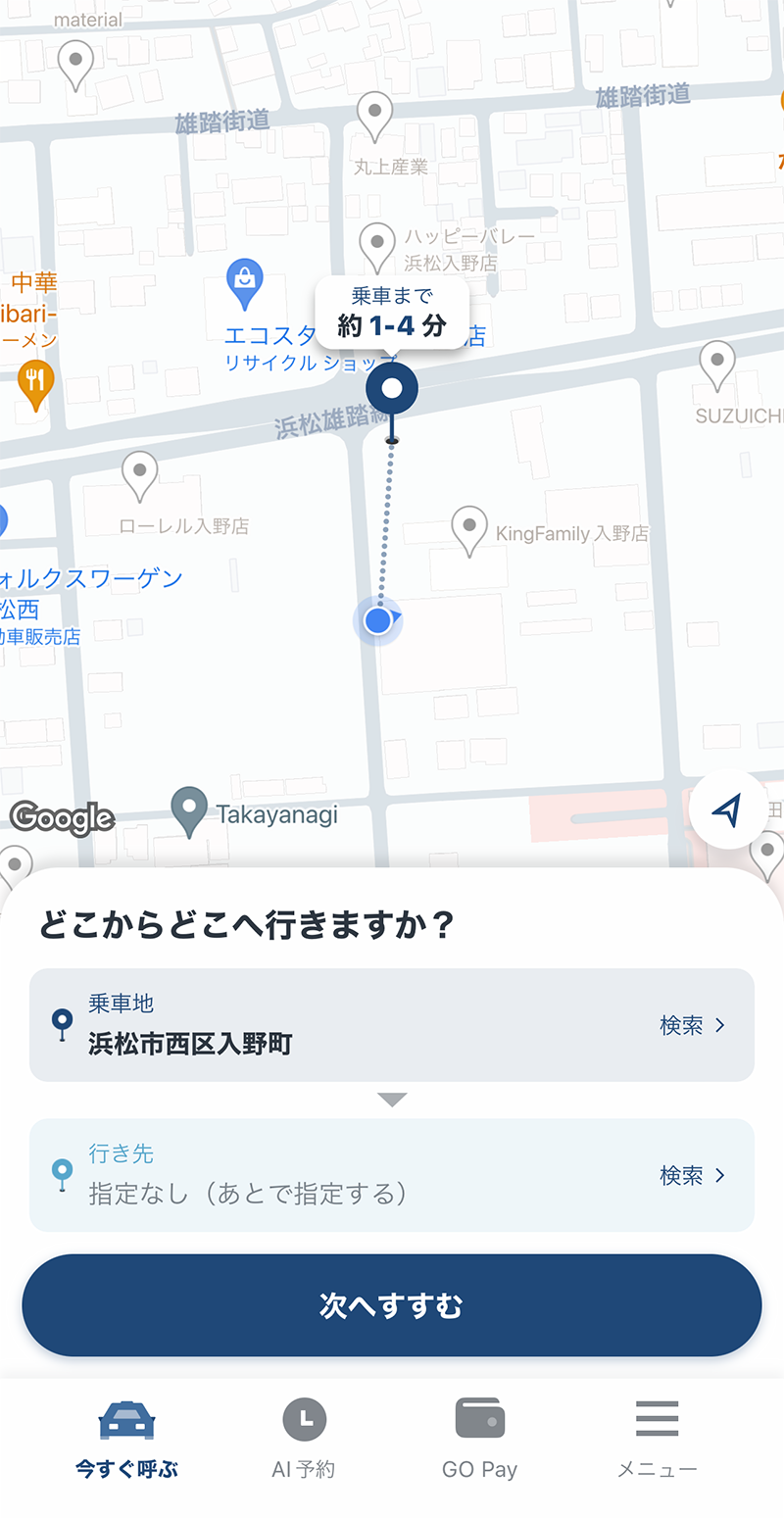Recenter map with the location arrow button

pos(727,808)
